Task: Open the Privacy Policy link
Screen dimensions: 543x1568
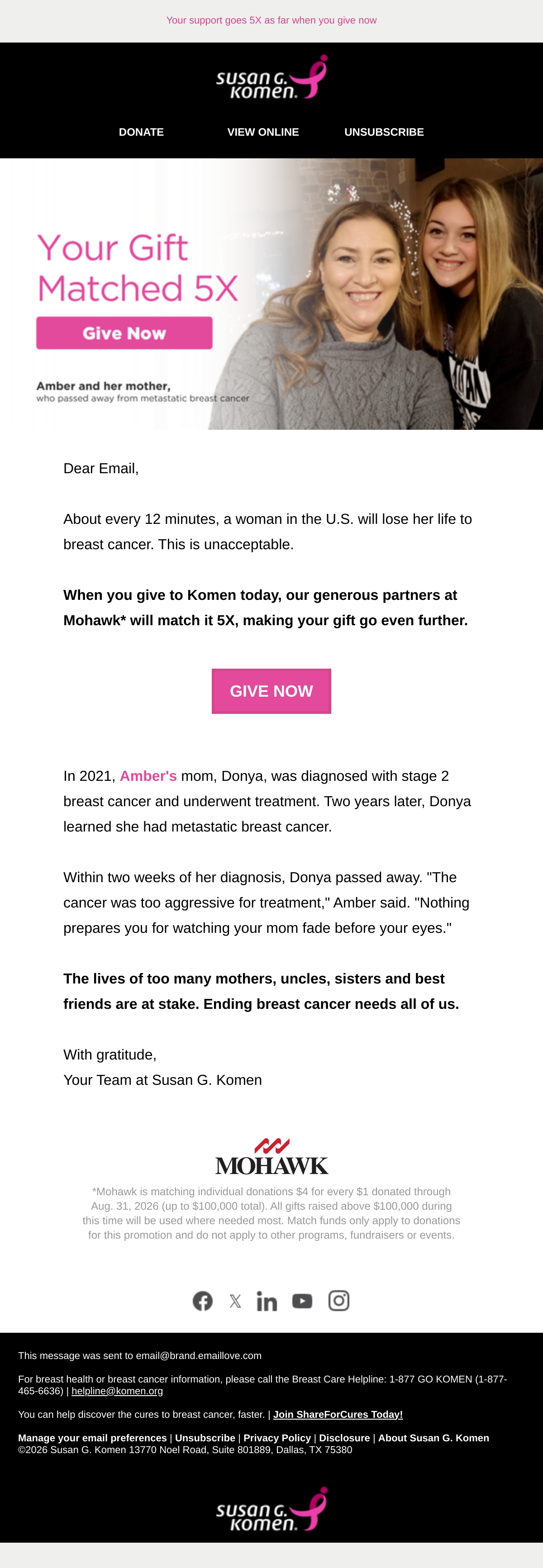Action: pyautogui.click(x=277, y=1438)
